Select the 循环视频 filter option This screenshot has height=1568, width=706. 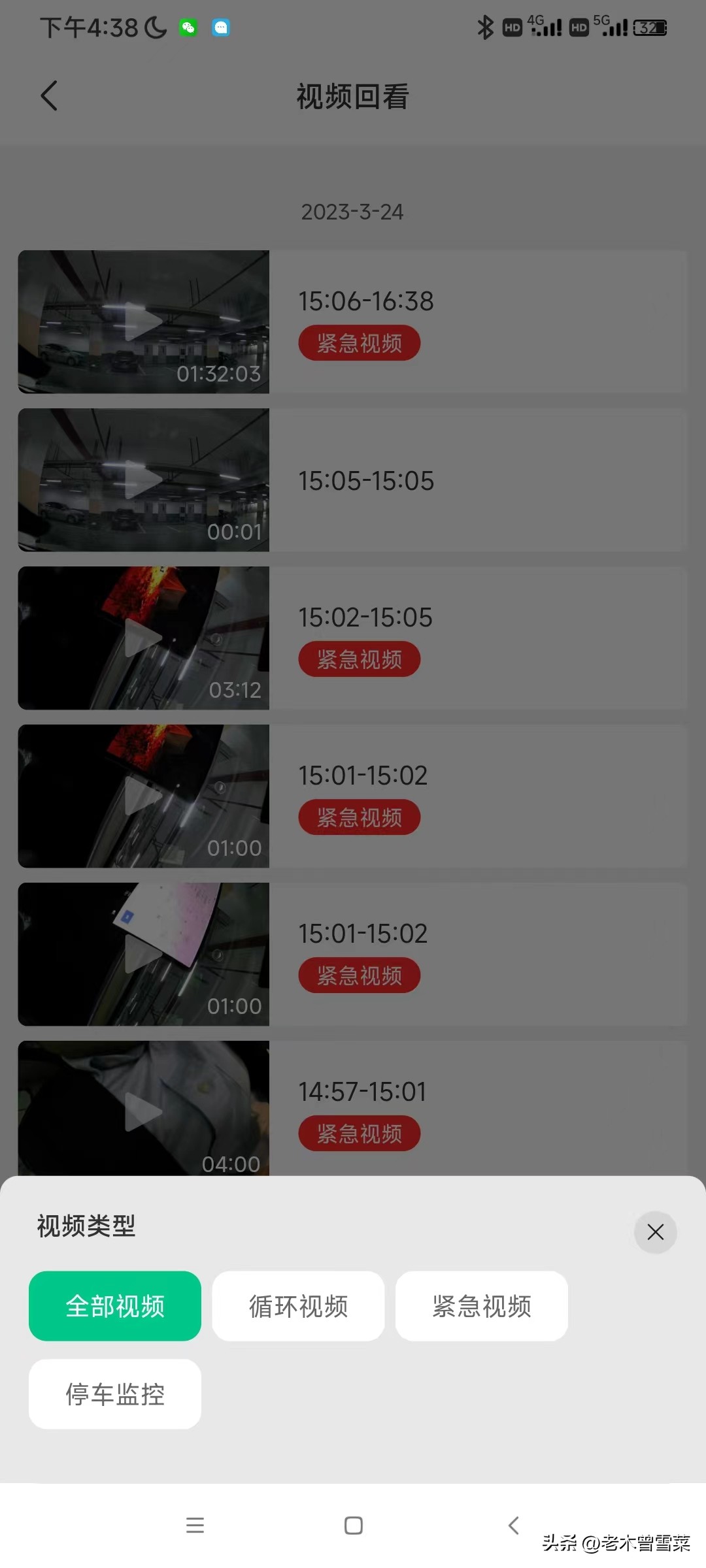pyautogui.click(x=298, y=1307)
